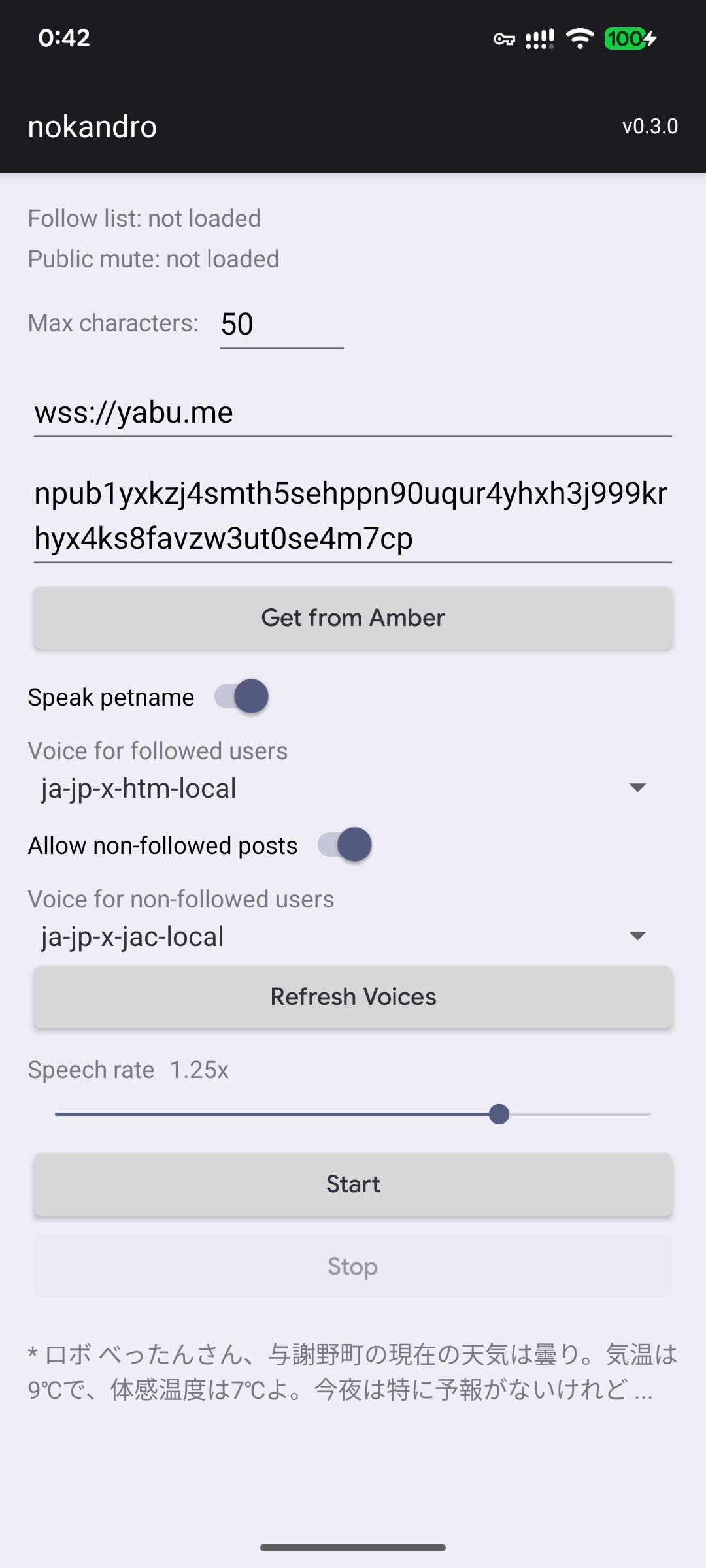
Task: Edit the Max characters field
Action: [281, 324]
